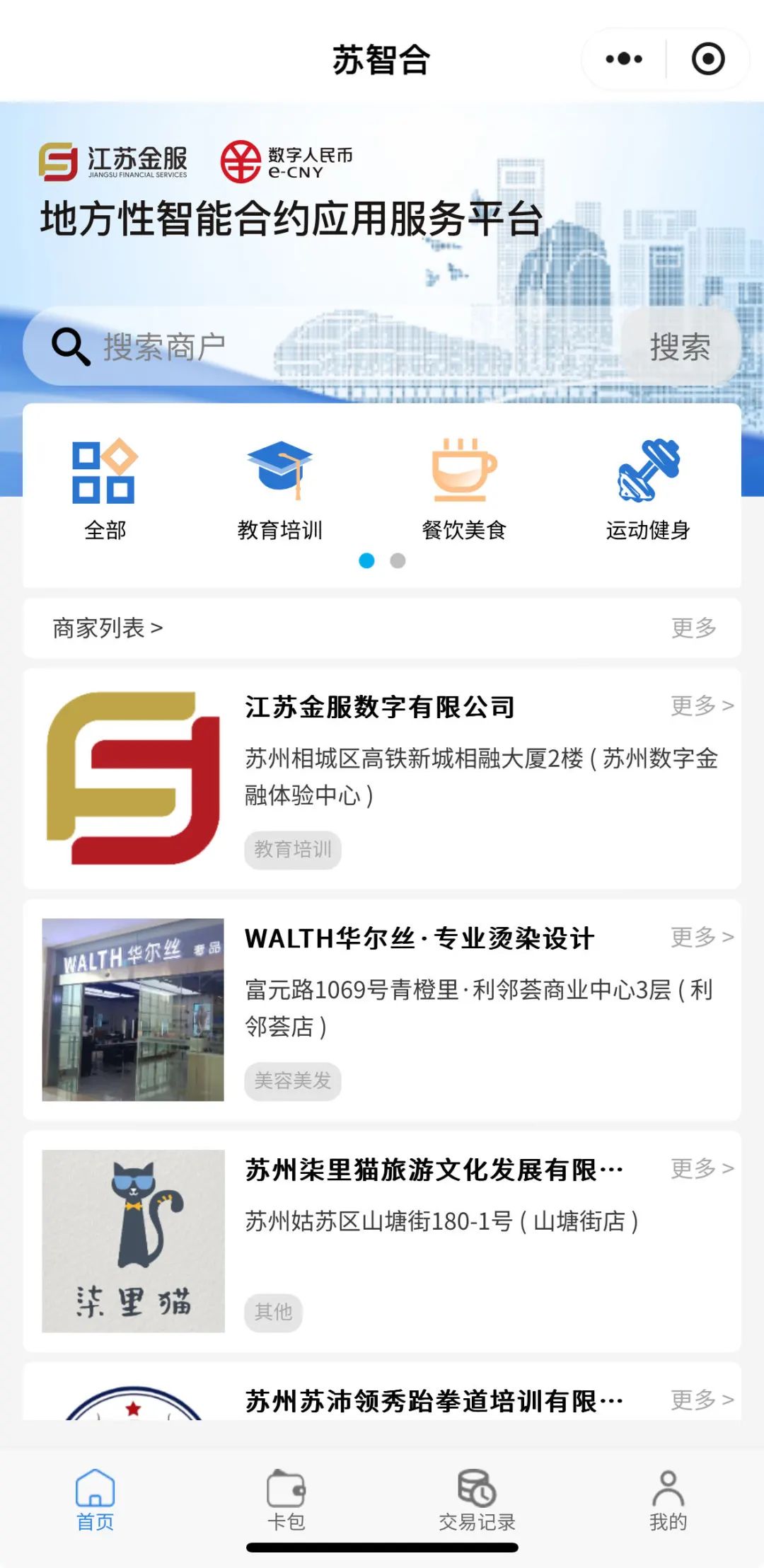Open the mini program more-options menu
Screen dimensions: 764x1568
click(x=624, y=59)
